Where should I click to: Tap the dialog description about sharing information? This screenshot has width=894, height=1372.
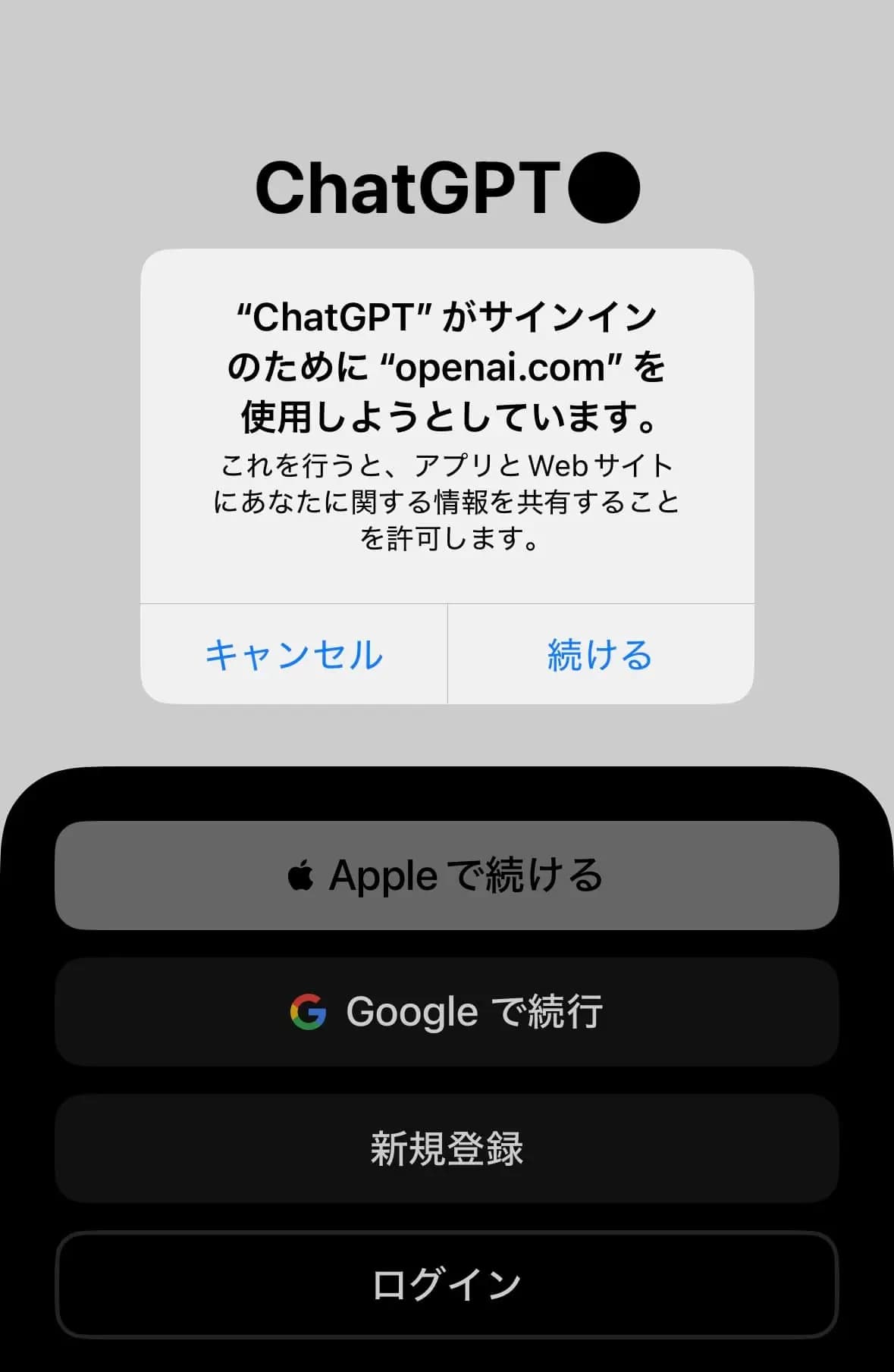pos(447,502)
